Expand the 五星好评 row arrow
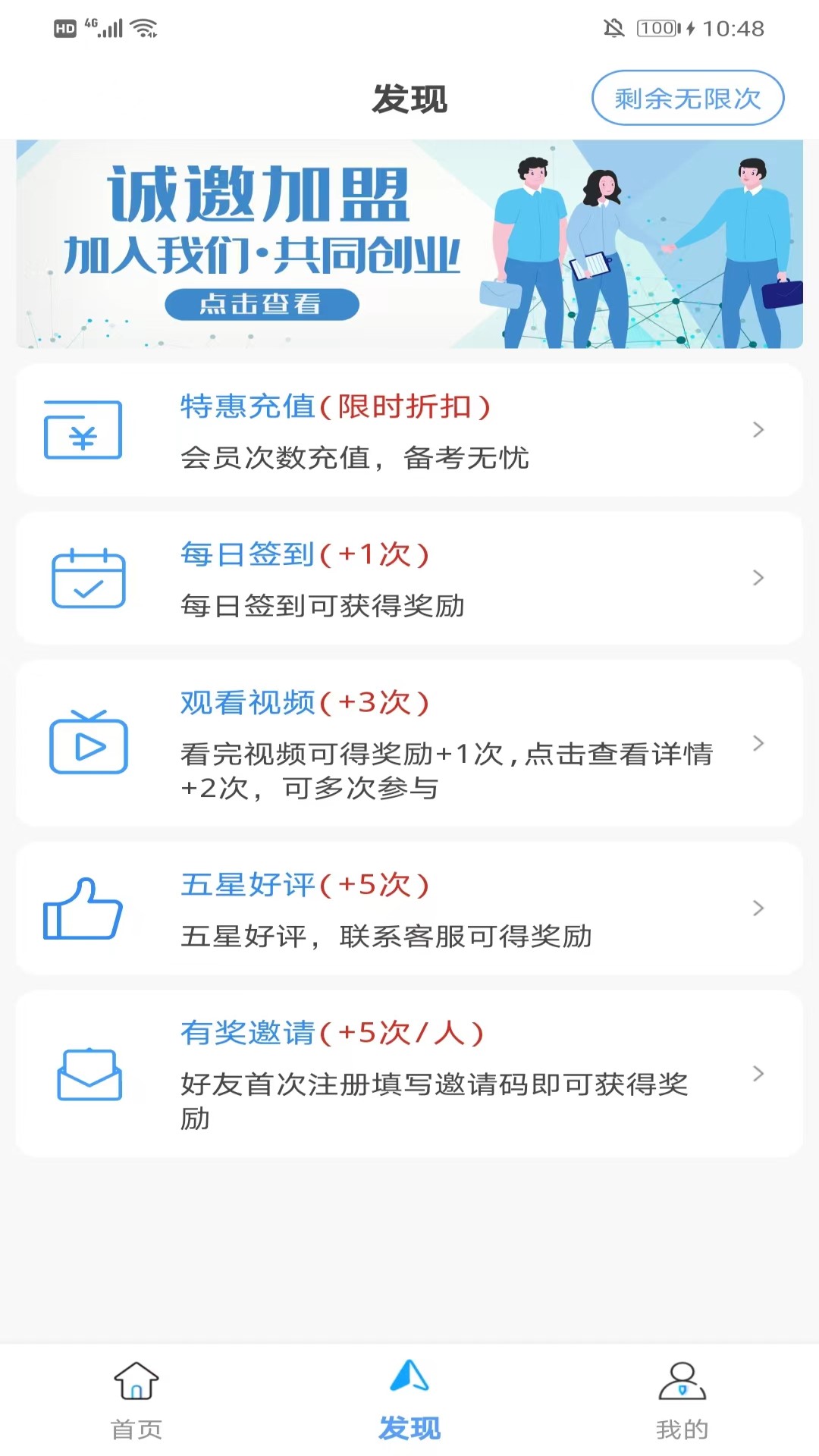This screenshot has width=819, height=1456. (758, 909)
